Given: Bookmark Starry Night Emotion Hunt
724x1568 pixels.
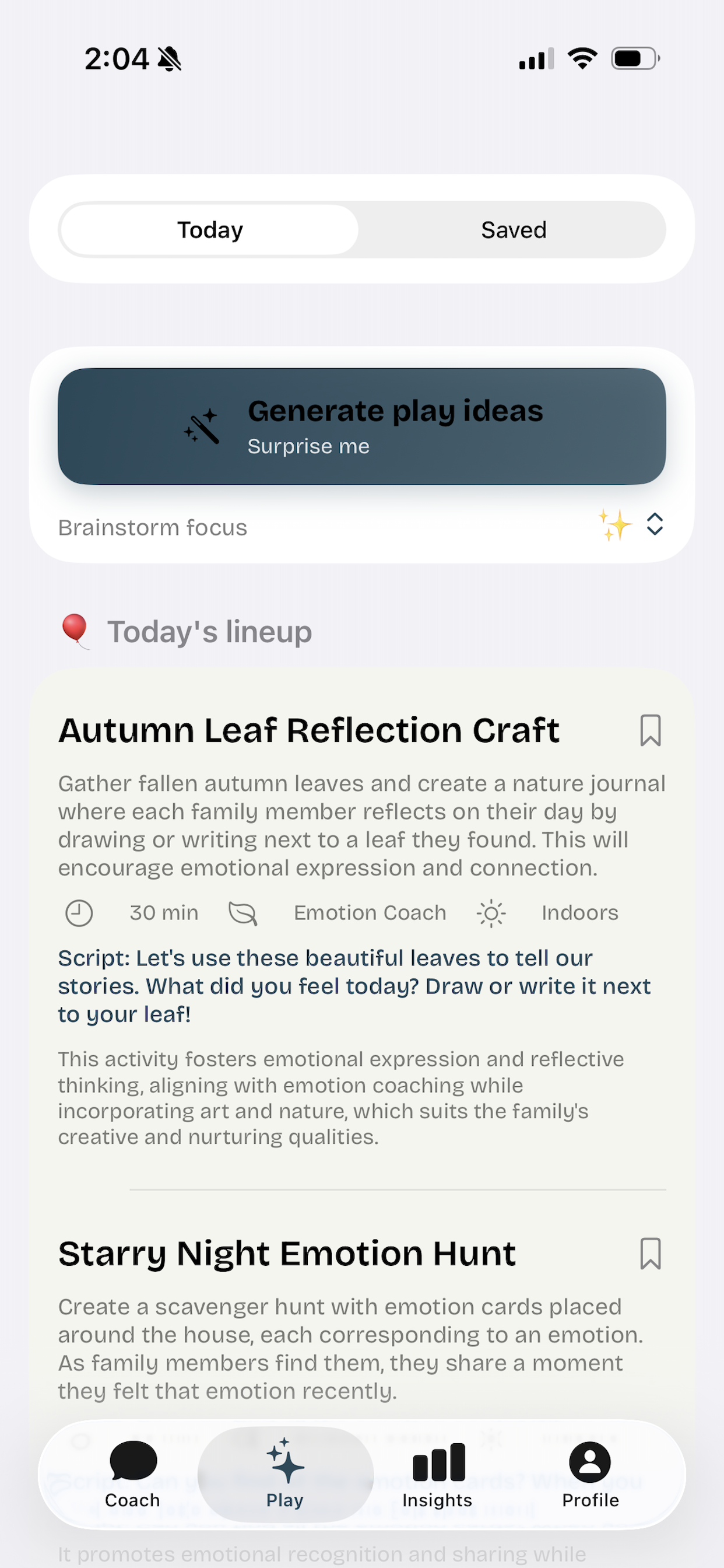Looking at the screenshot, I should [x=650, y=1254].
